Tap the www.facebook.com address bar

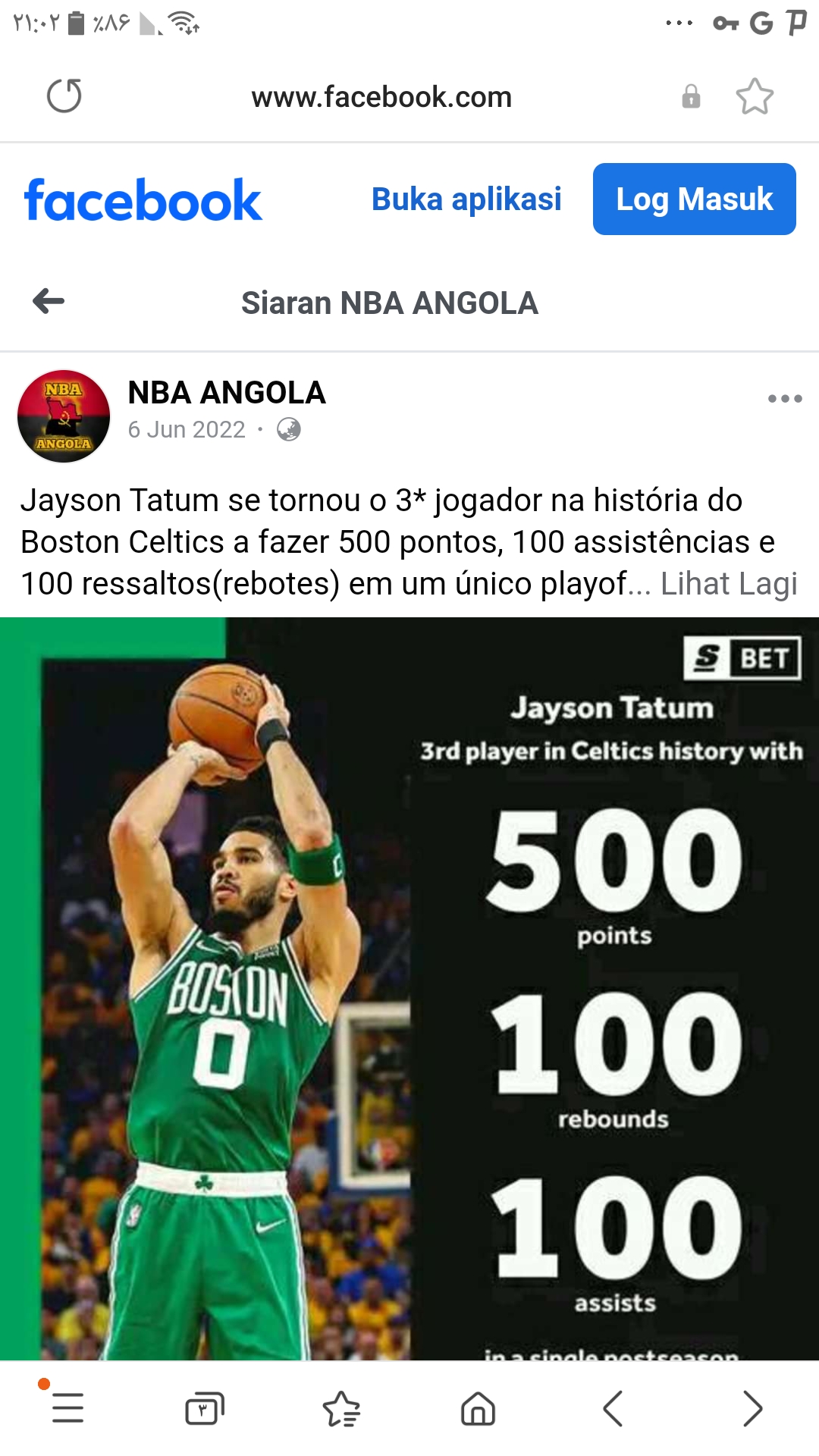click(x=381, y=97)
